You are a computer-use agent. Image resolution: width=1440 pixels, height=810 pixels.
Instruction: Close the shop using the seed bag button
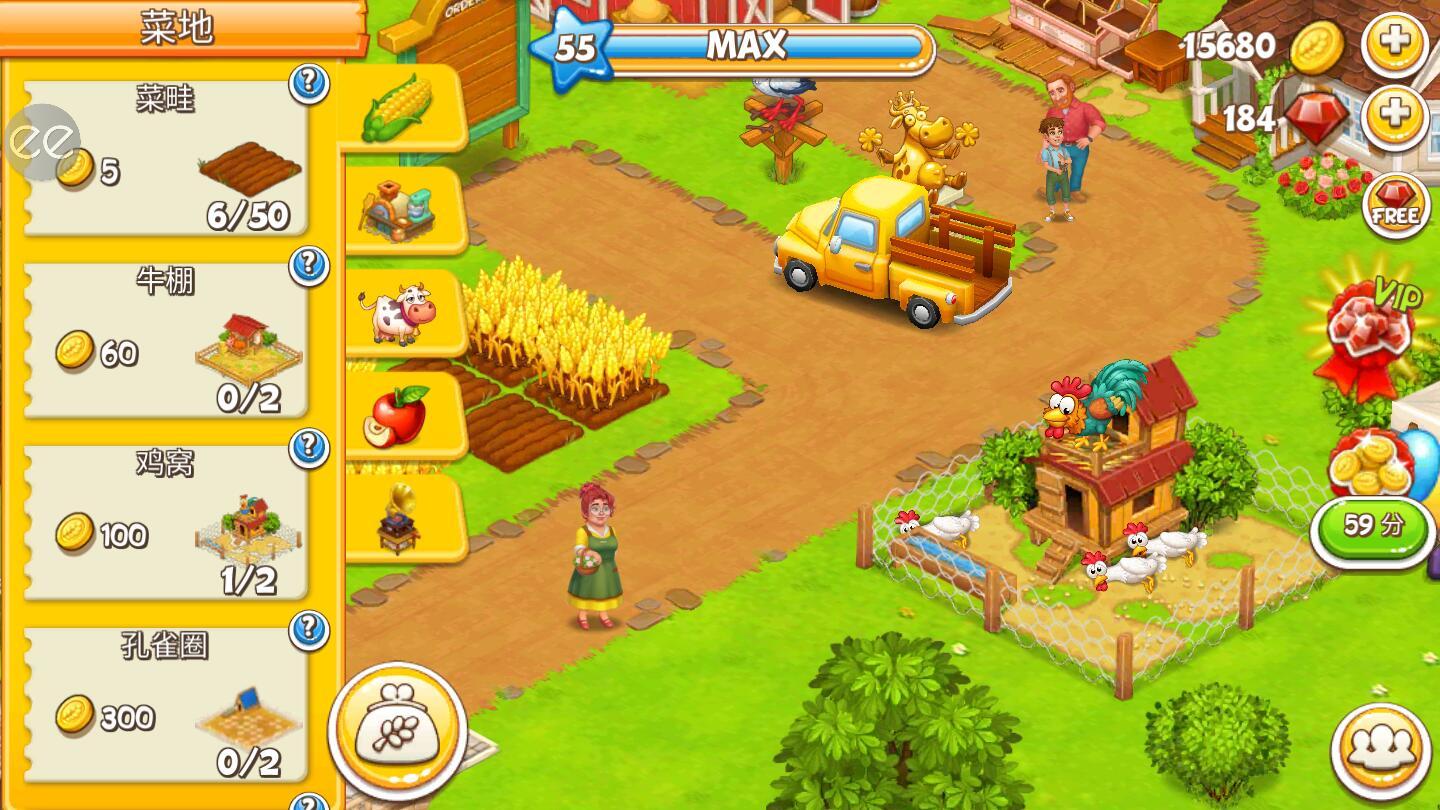pyautogui.click(x=397, y=732)
